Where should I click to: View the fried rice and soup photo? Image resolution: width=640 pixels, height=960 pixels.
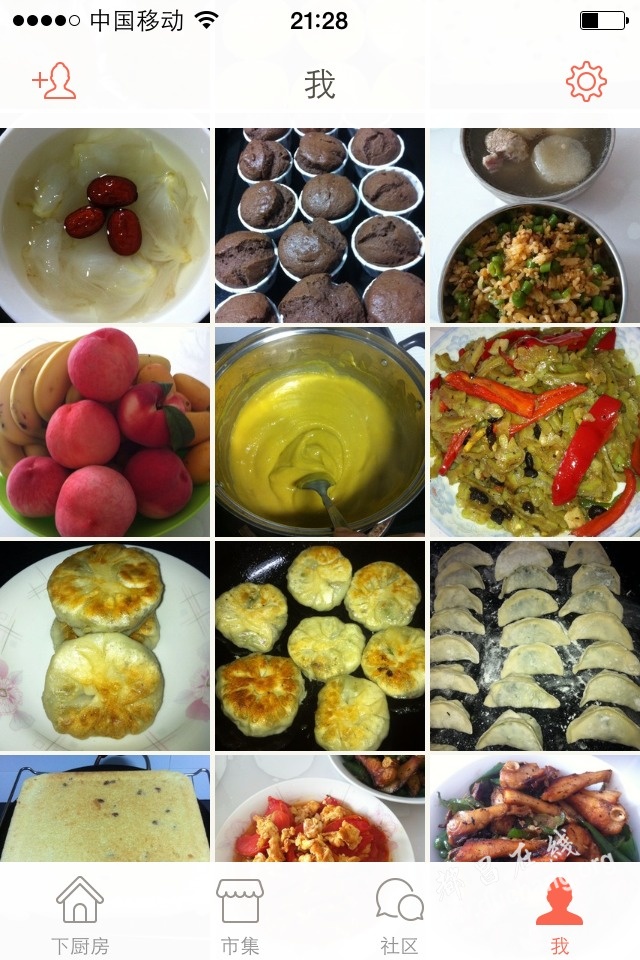pyautogui.click(x=535, y=225)
